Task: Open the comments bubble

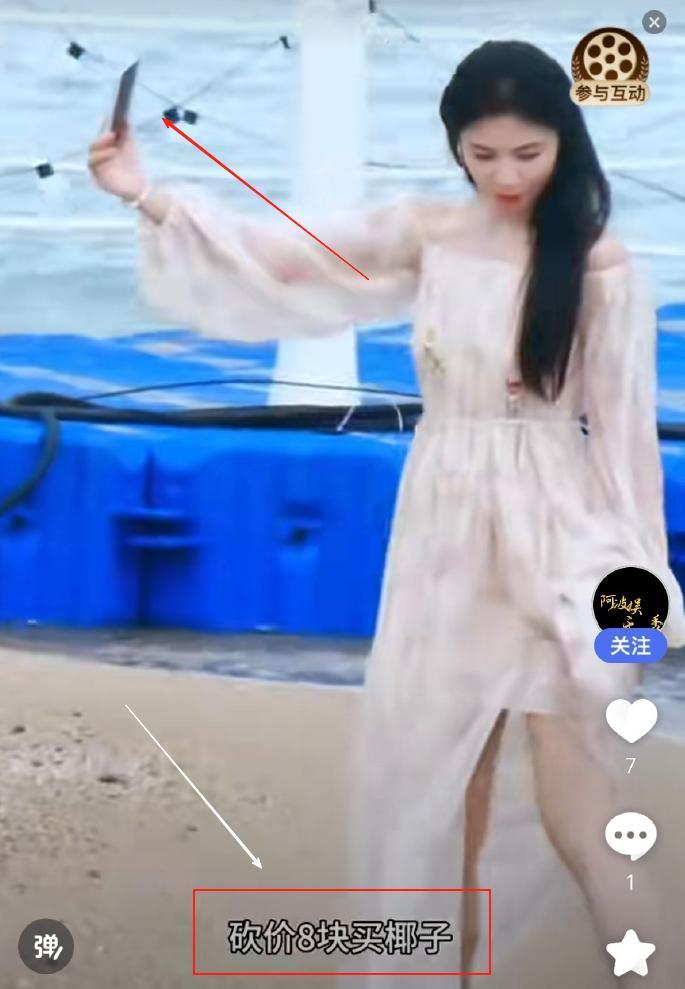Action: [x=631, y=836]
